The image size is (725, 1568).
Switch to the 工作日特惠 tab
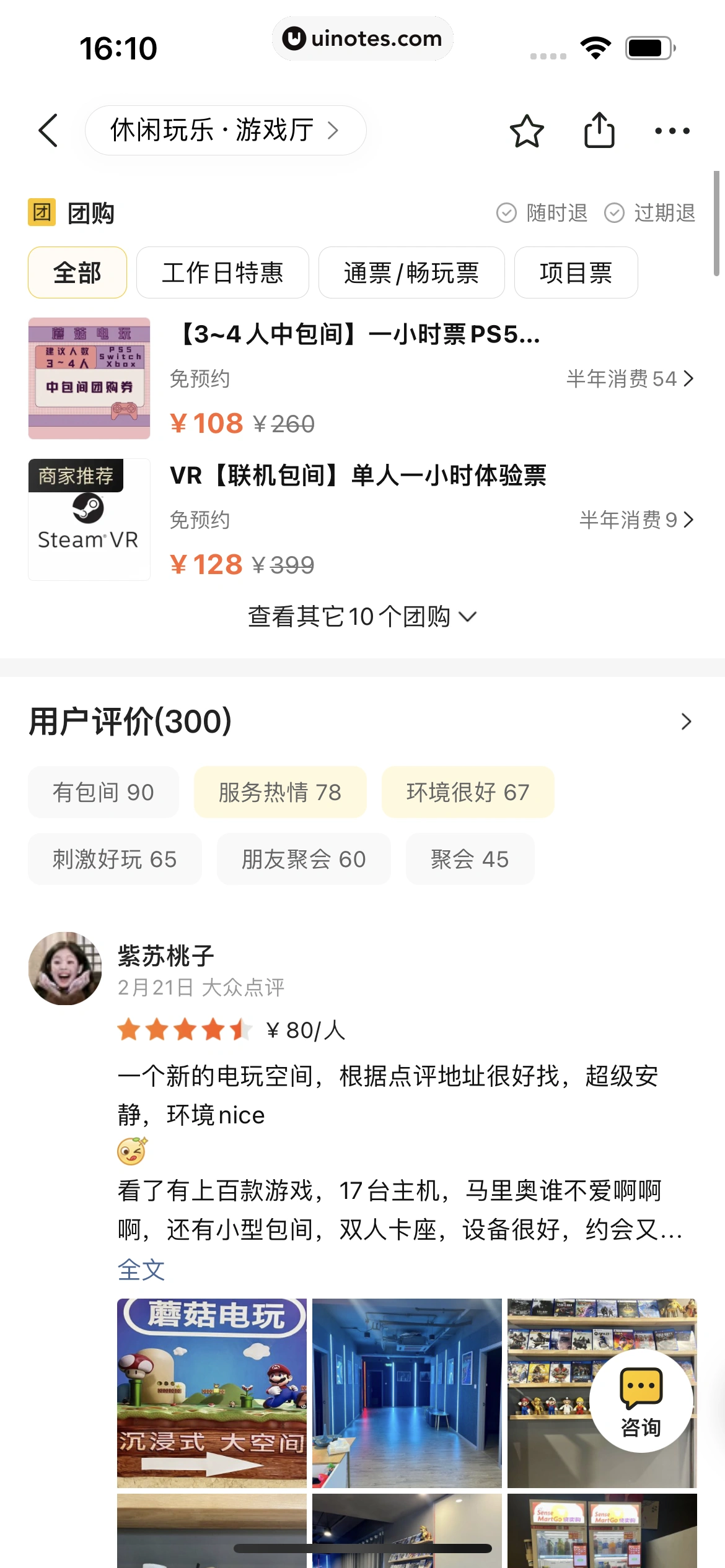tap(222, 272)
